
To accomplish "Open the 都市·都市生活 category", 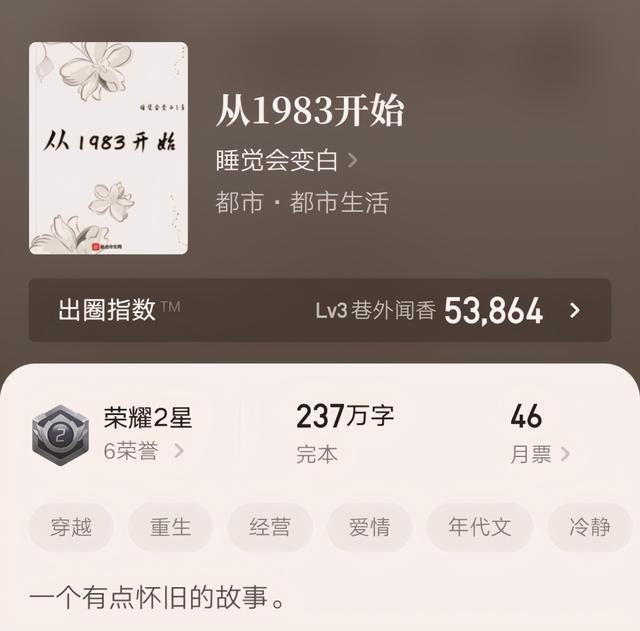I will (301, 202).
